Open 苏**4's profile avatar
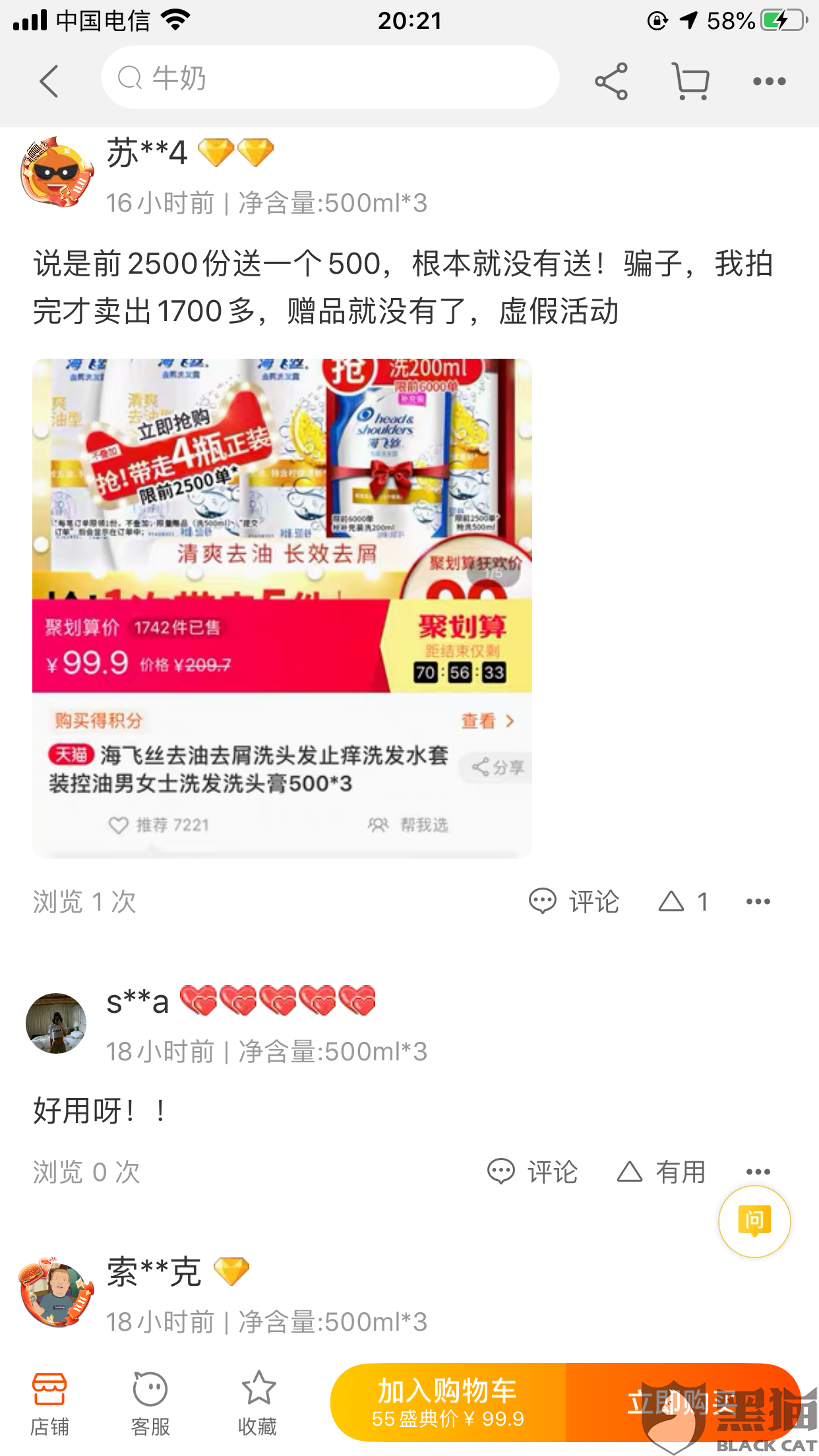 pyautogui.click(x=57, y=173)
